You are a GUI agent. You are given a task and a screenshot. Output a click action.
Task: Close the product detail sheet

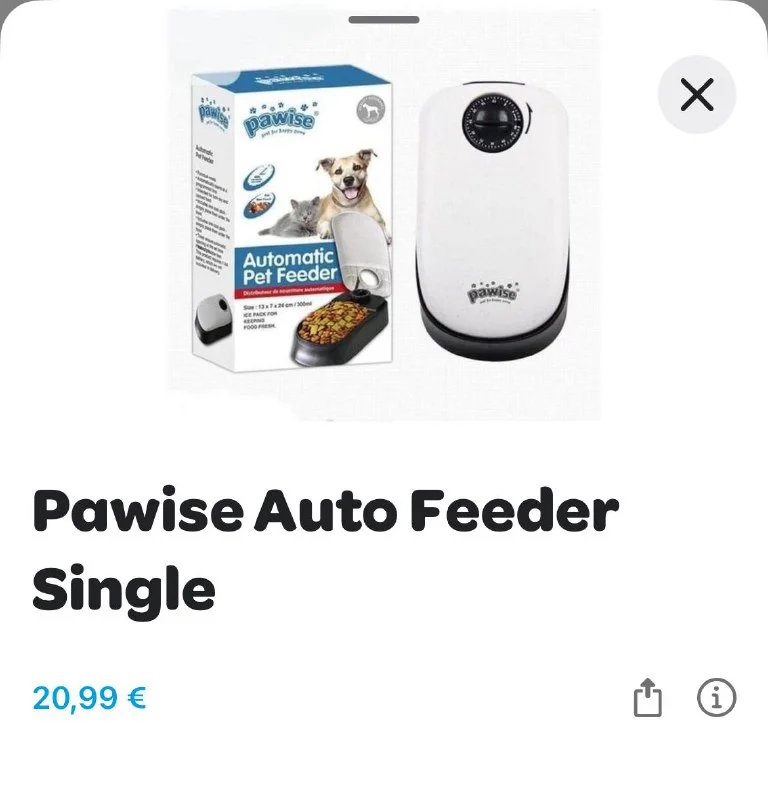pyautogui.click(x=697, y=95)
